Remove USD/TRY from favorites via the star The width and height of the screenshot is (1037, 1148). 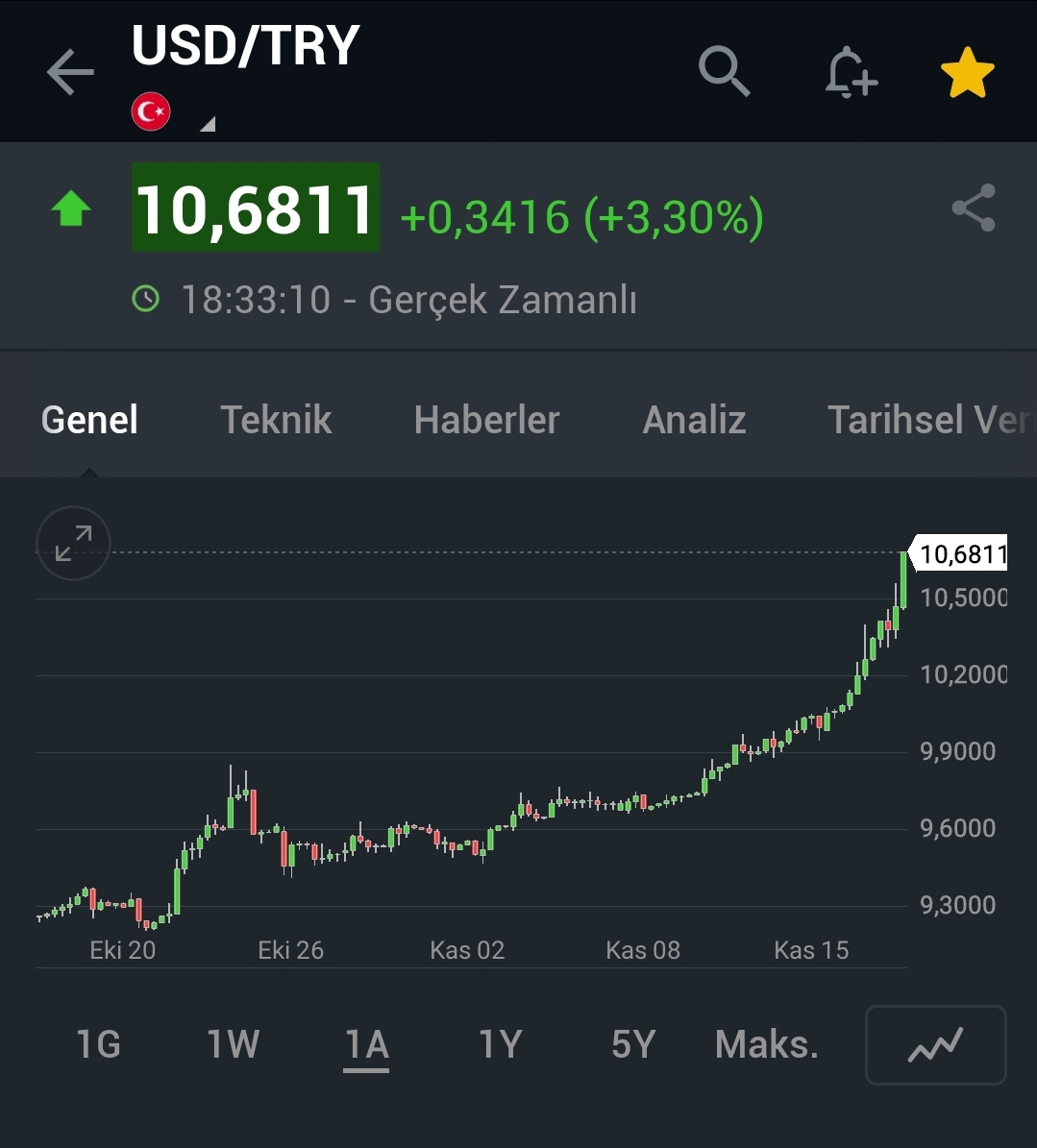point(966,73)
